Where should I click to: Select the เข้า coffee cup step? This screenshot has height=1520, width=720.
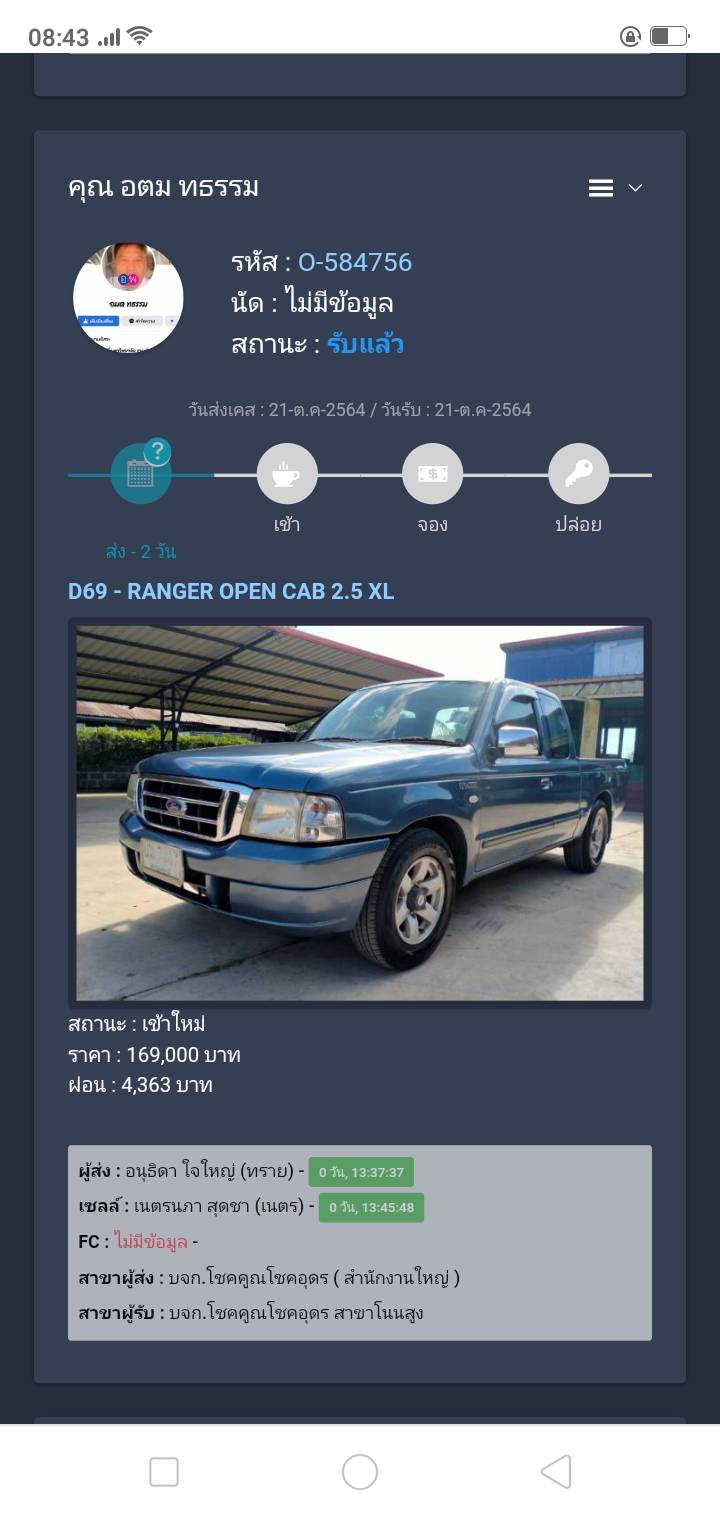pyautogui.click(x=287, y=474)
